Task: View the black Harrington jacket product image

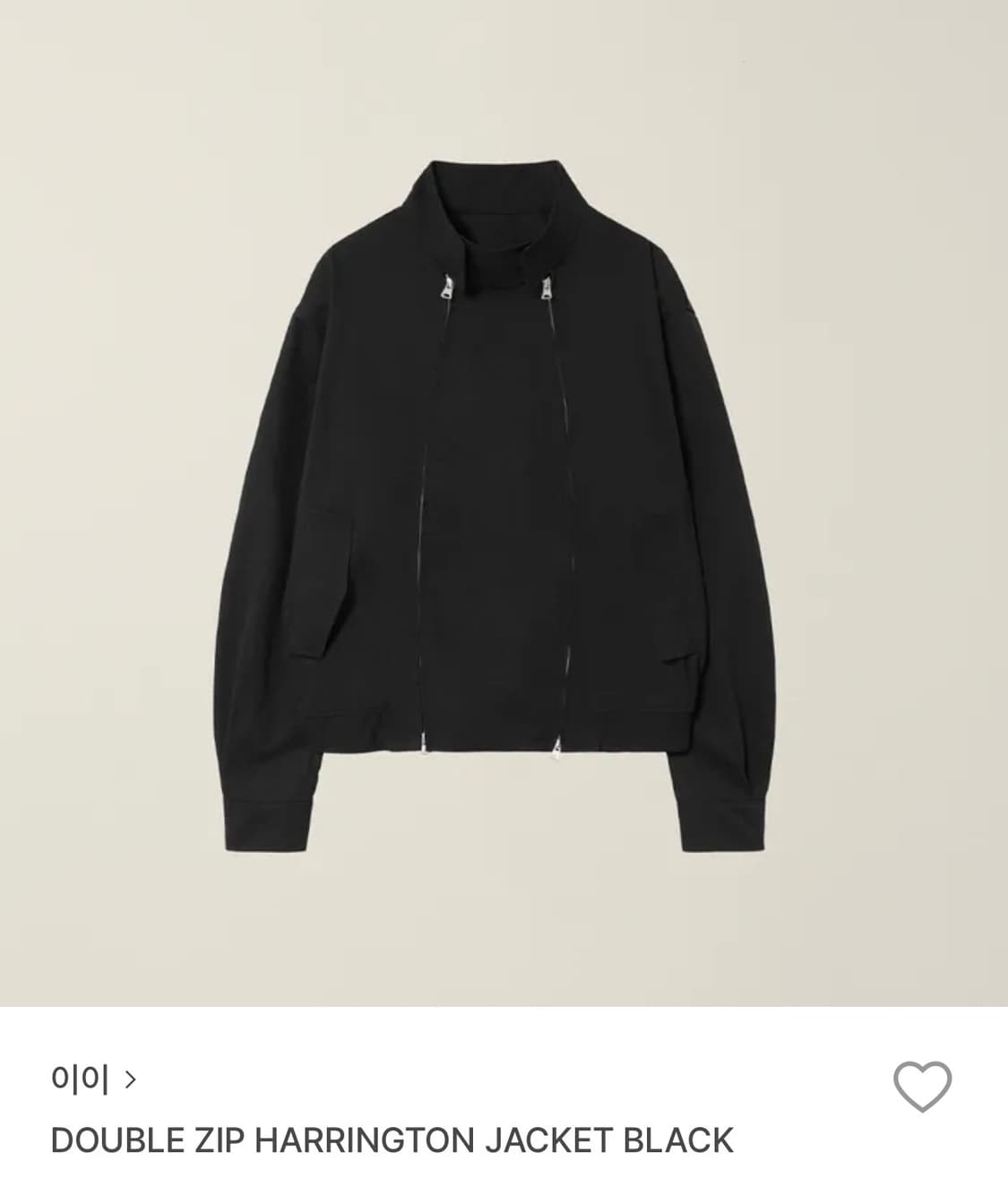Action: (x=504, y=503)
